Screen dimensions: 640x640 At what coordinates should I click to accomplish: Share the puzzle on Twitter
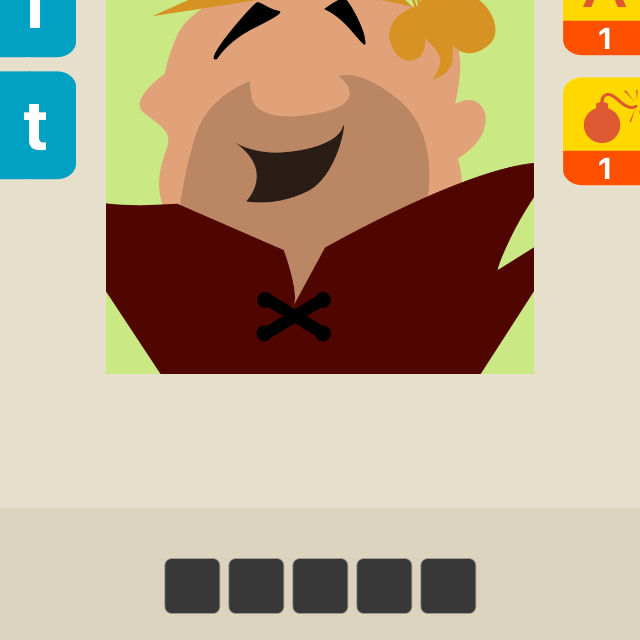[x=36, y=125]
